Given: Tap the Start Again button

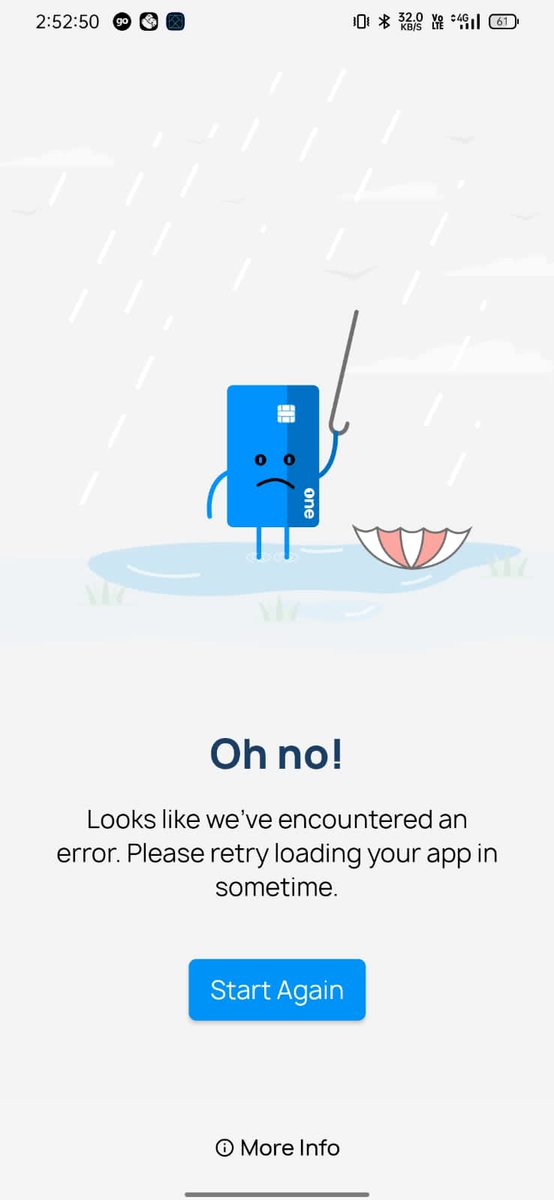Looking at the screenshot, I should point(277,990).
